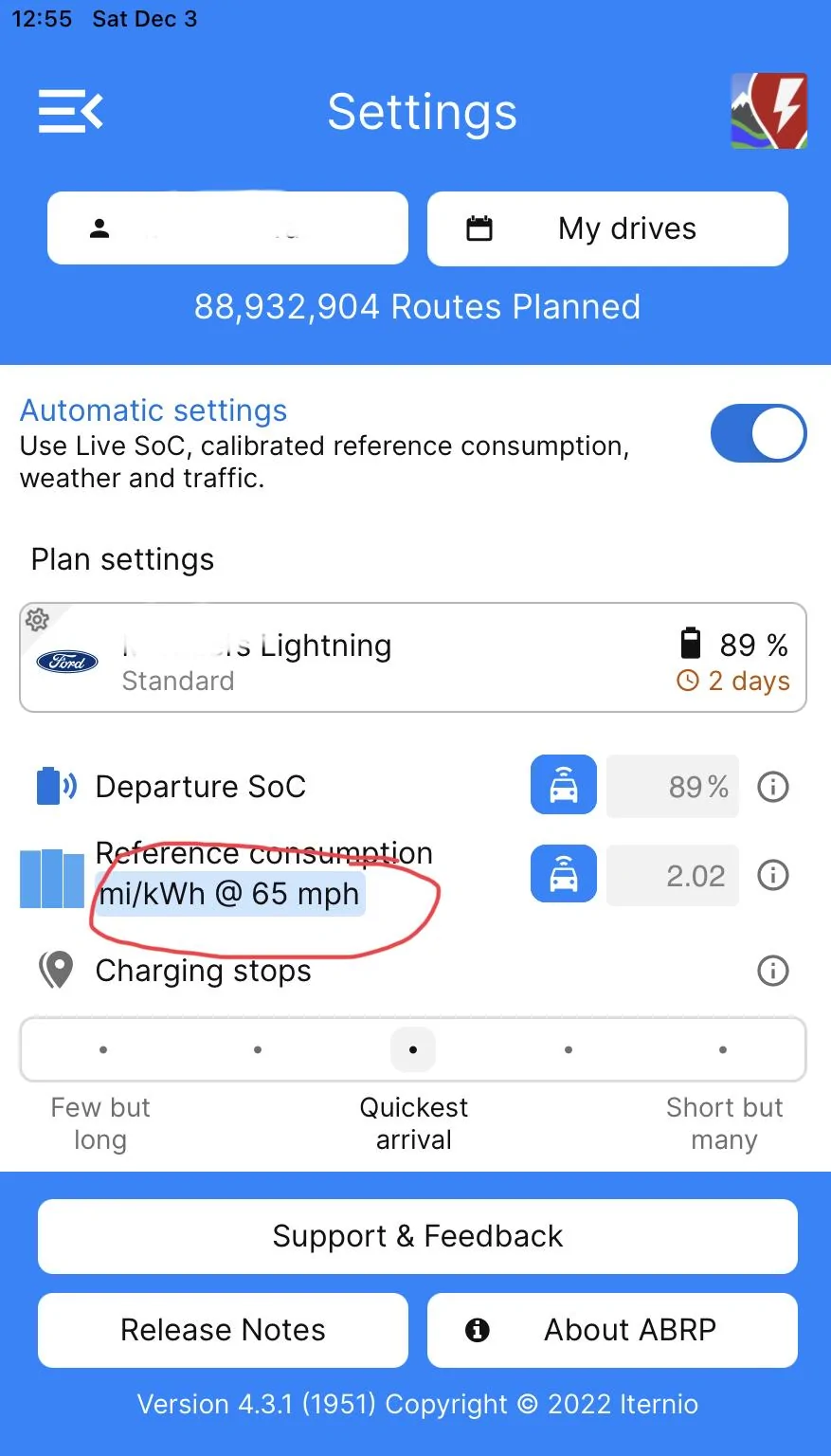The height and width of the screenshot is (1456, 831).
Task: Tap the live car button for Reference consumption
Action: pos(563,874)
